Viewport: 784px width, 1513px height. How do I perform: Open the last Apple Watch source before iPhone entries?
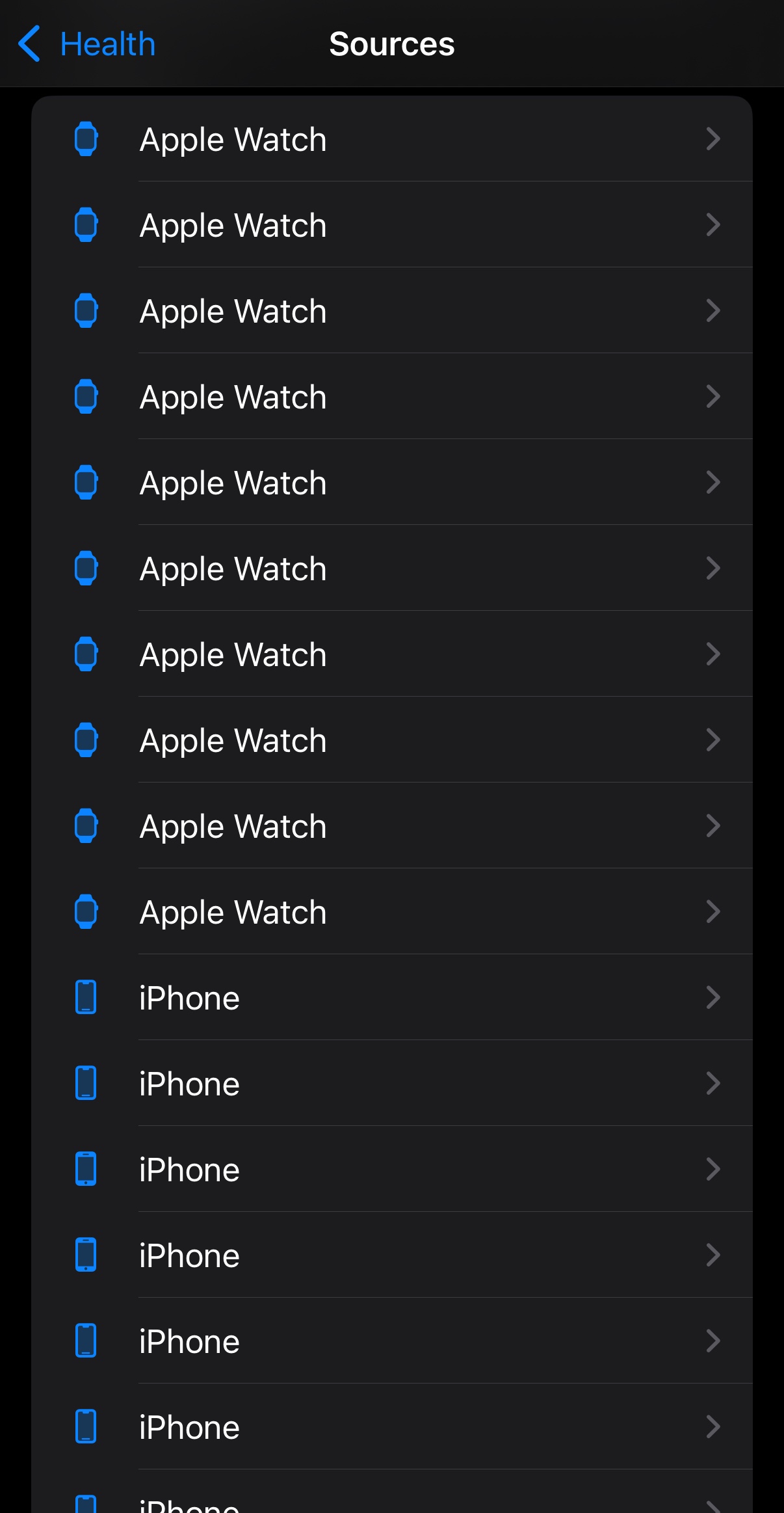coord(391,912)
